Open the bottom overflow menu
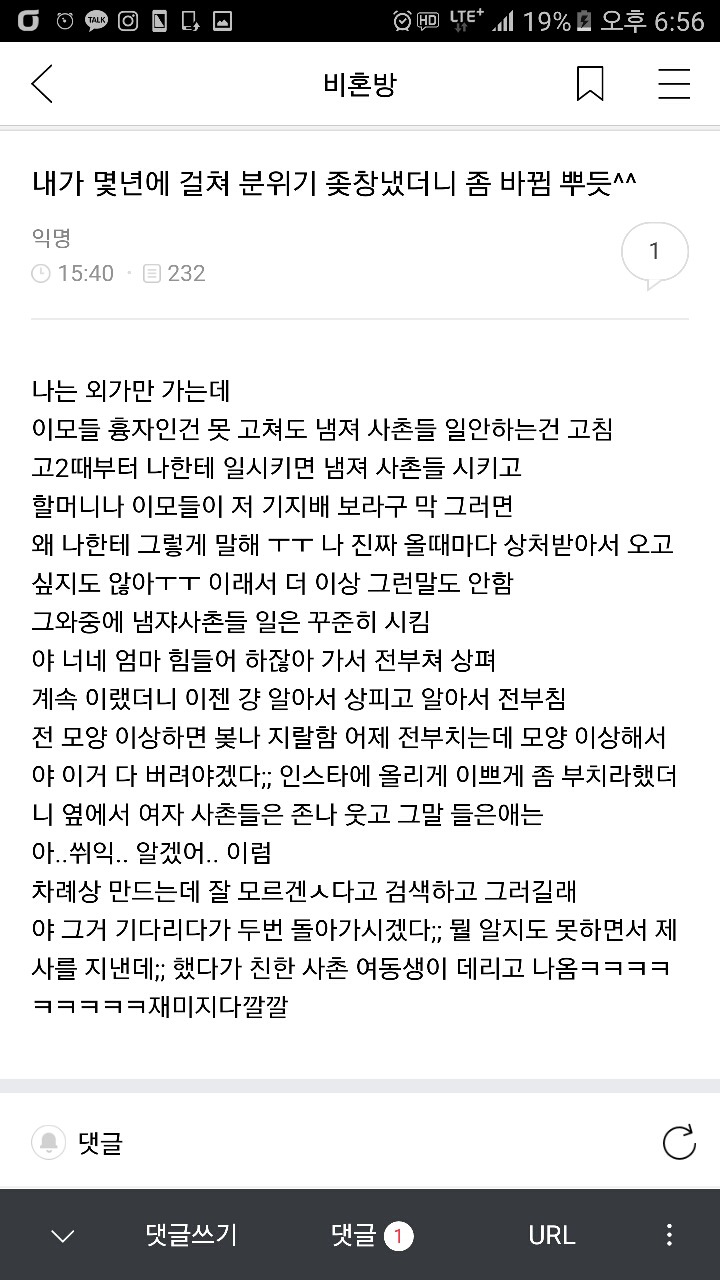The width and height of the screenshot is (720, 1280). coord(669,1236)
